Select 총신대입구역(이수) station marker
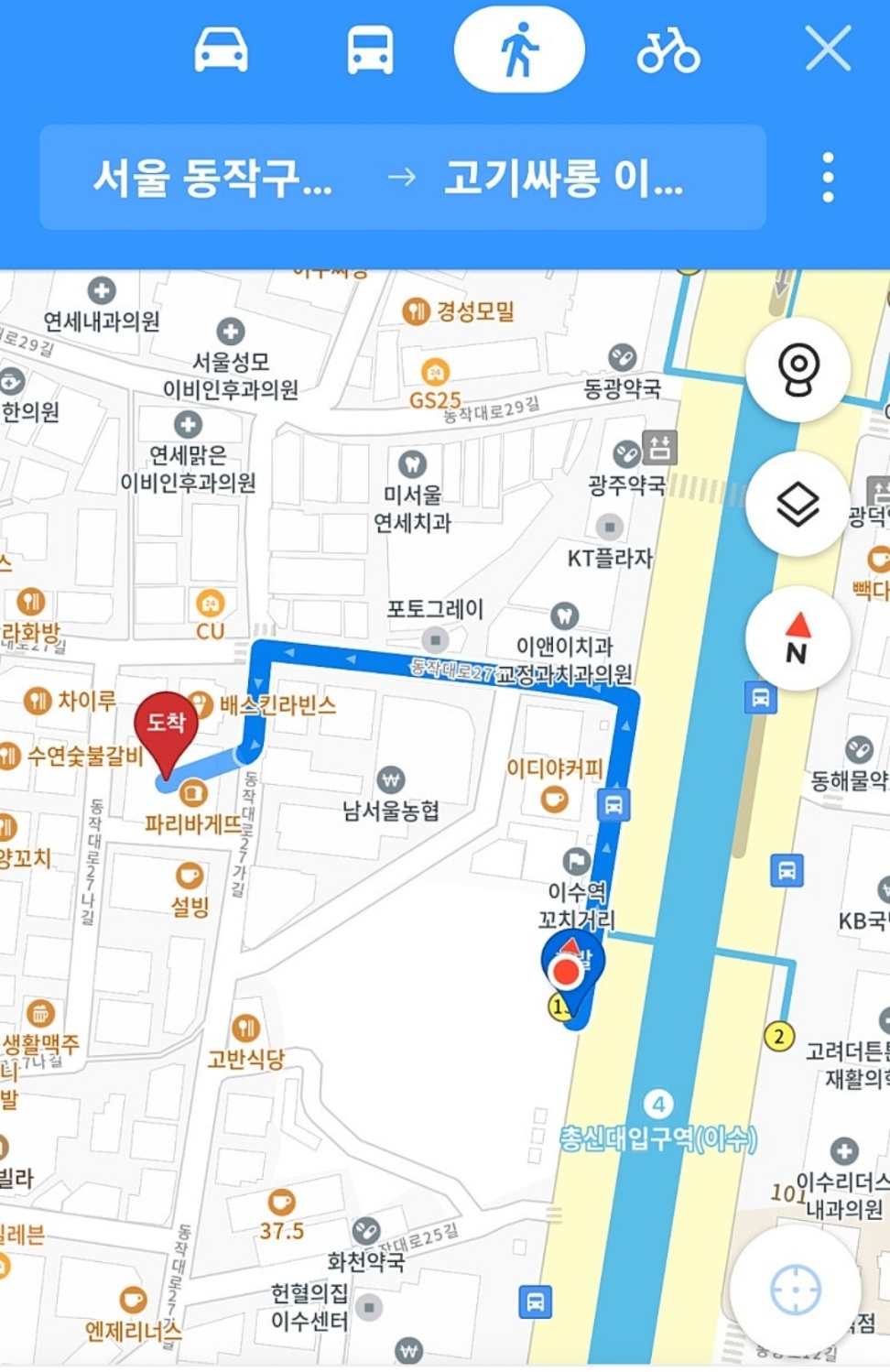This screenshot has width=890, height=1372. (658, 1105)
